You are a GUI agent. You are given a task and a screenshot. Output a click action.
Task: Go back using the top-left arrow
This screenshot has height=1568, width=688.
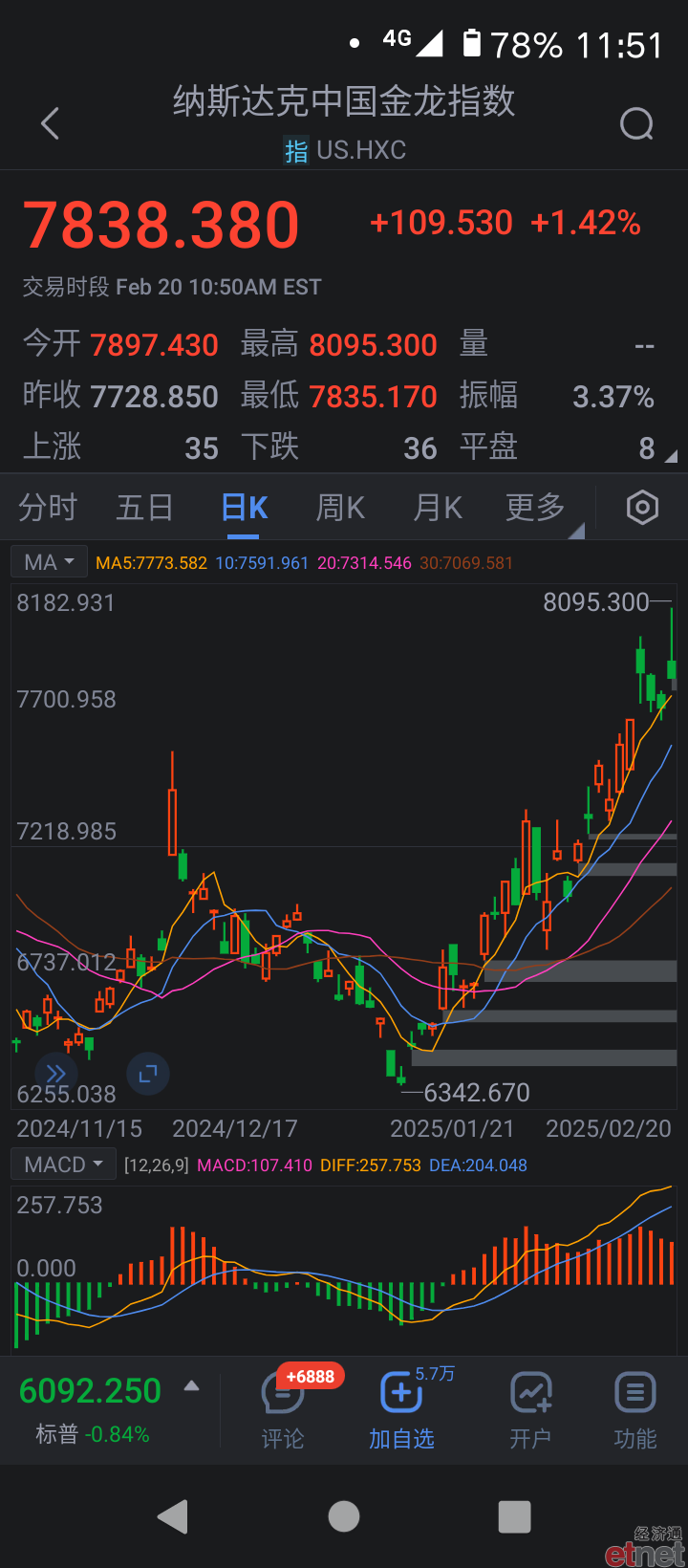pos(51,123)
